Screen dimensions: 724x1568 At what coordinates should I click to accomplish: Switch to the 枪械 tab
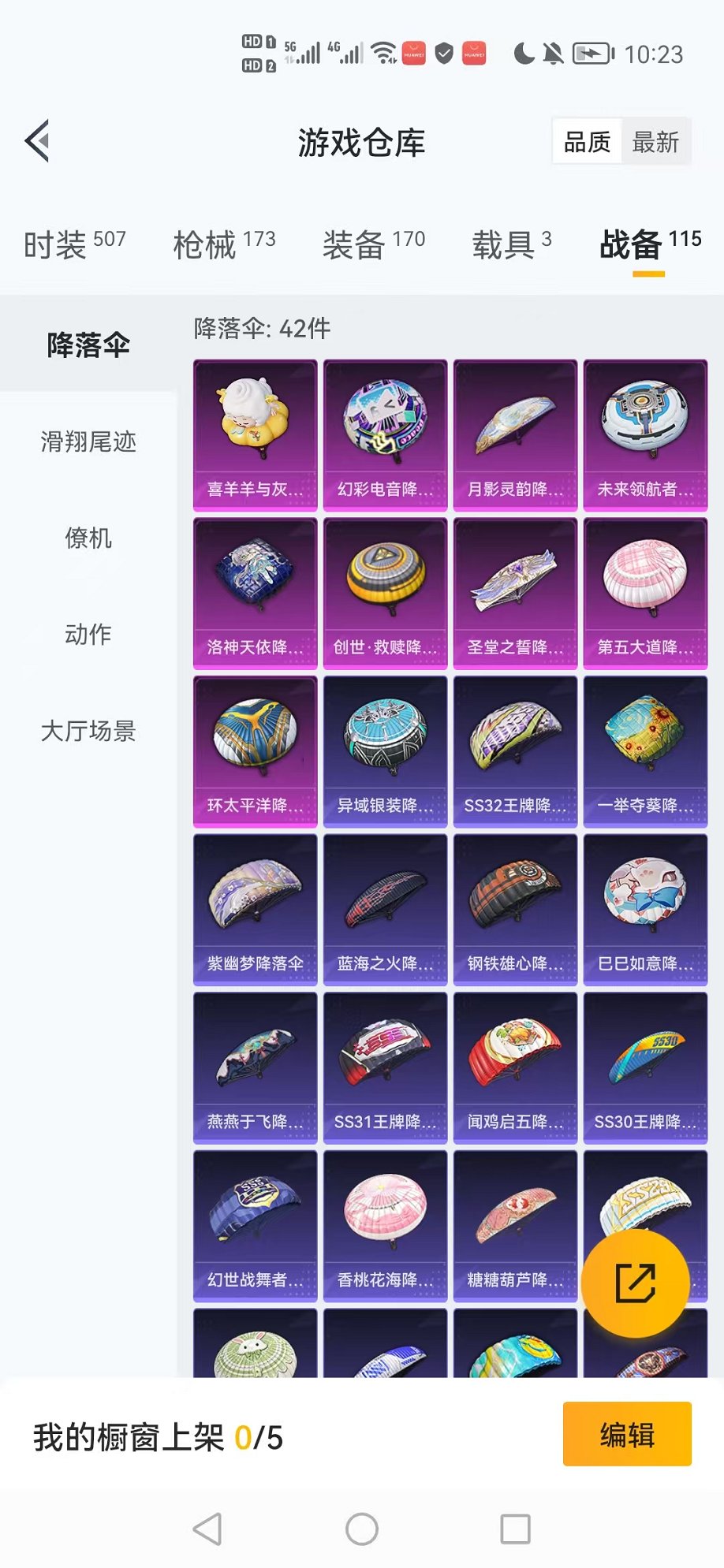point(224,244)
